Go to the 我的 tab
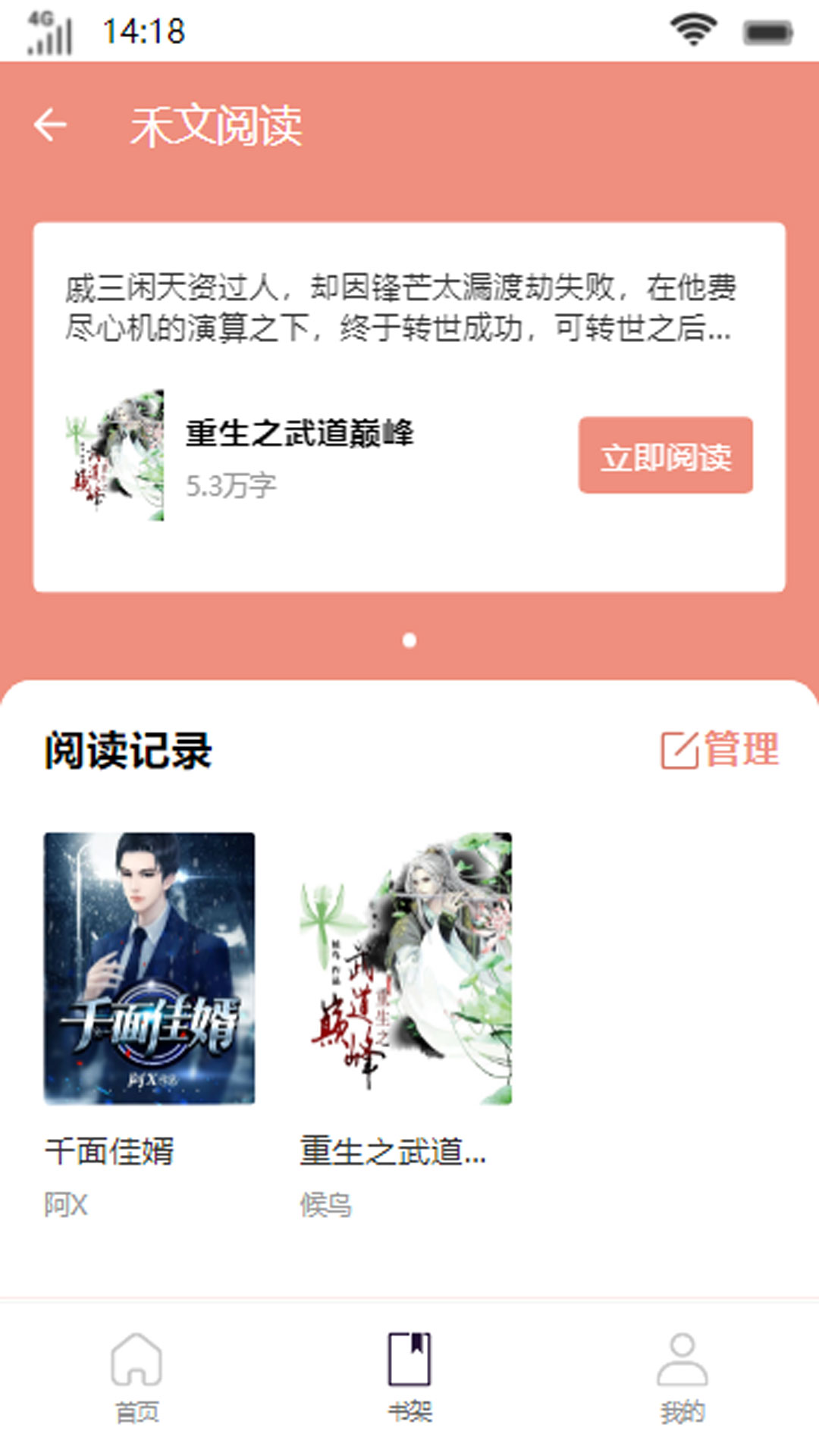 (682, 1376)
